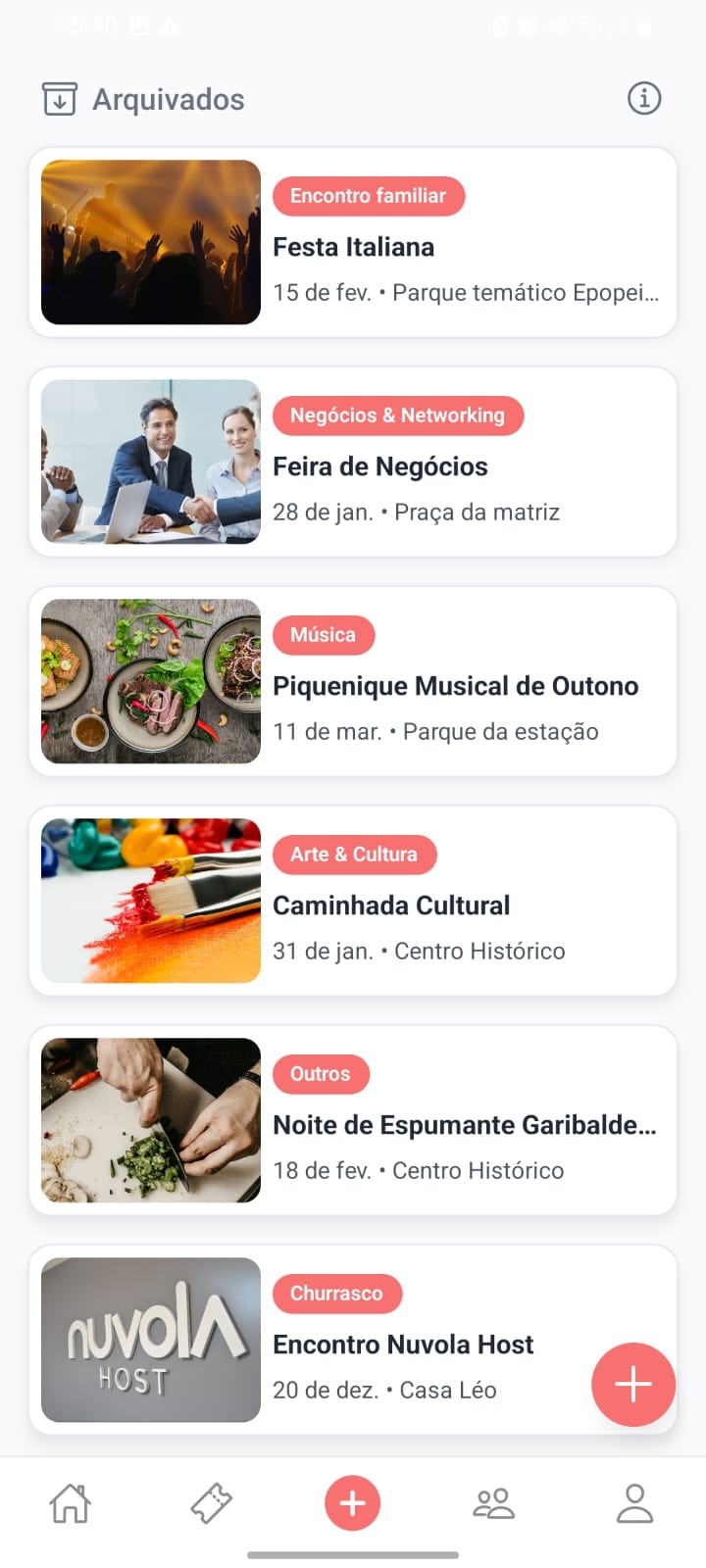
Task: Tap the Churrasco category chip
Action: [x=337, y=1294]
